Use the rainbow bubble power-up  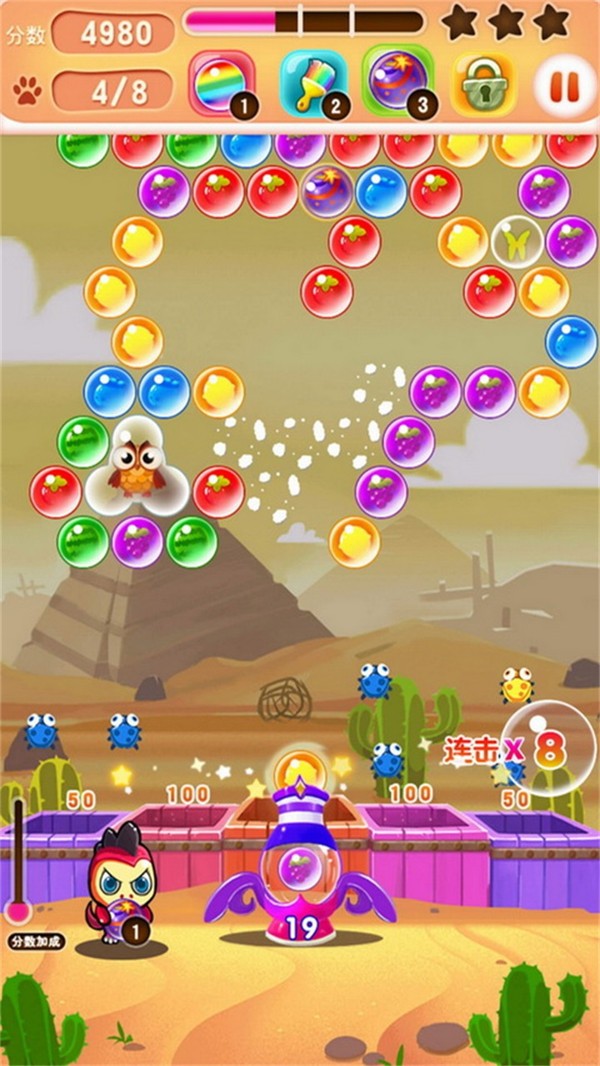click(x=221, y=82)
